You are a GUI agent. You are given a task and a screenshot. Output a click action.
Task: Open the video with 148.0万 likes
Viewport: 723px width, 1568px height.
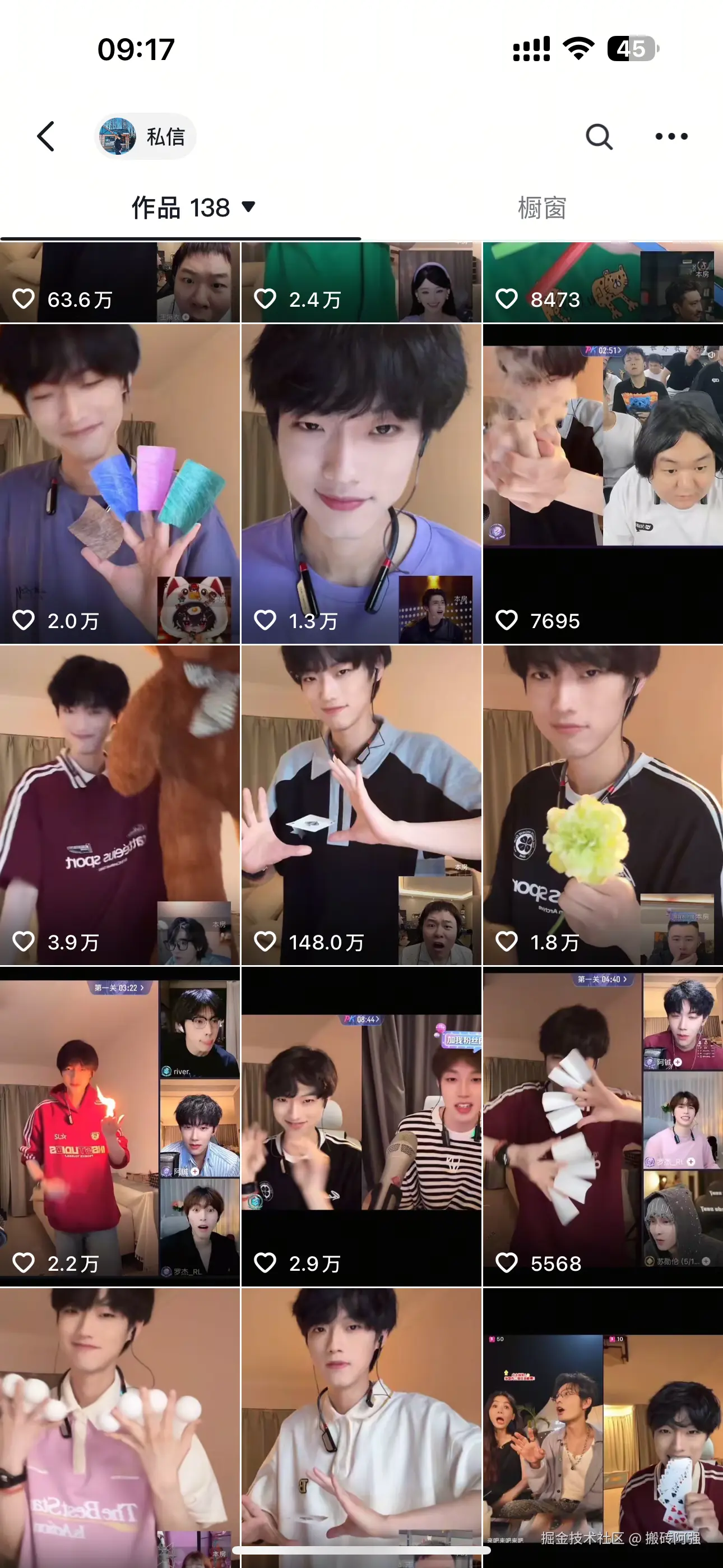(x=361, y=805)
